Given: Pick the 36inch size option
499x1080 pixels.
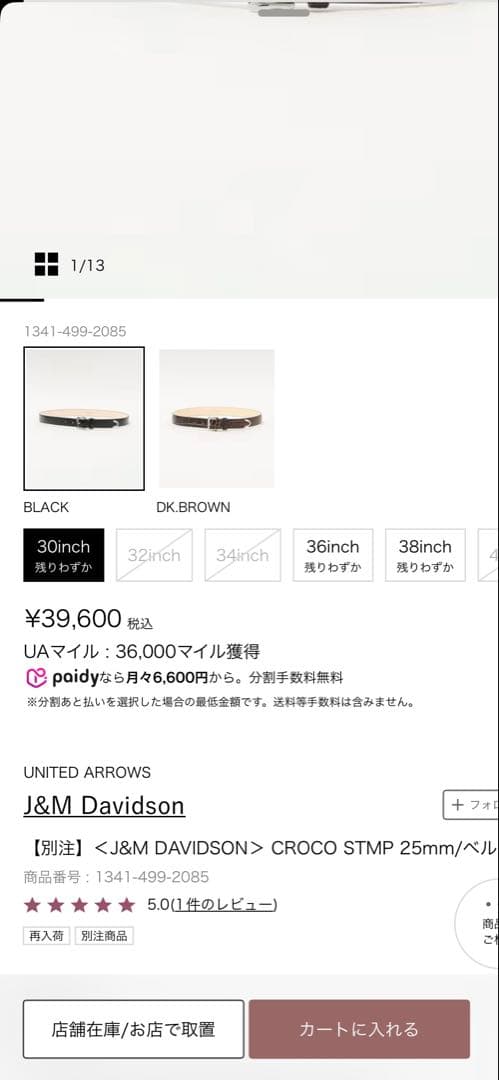Looking at the screenshot, I should click(x=333, y=555).
